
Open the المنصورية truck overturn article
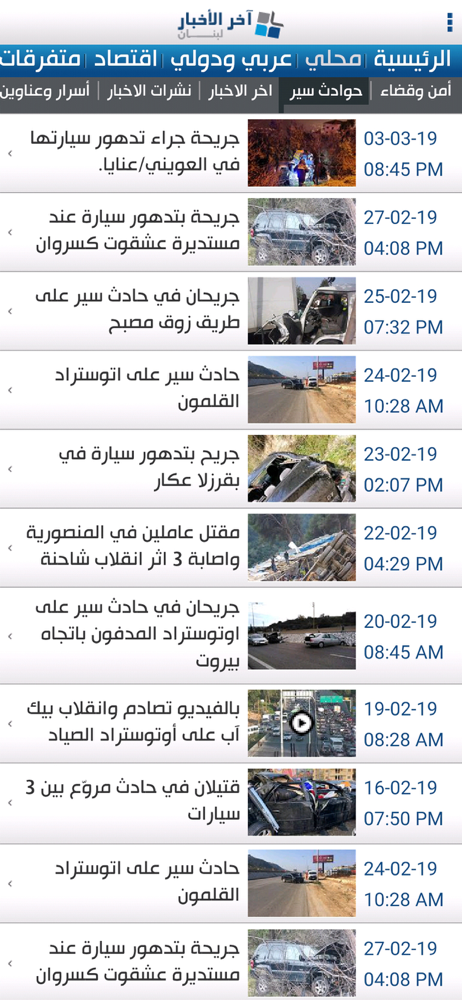pyautogui.click(x=231, y=548)
